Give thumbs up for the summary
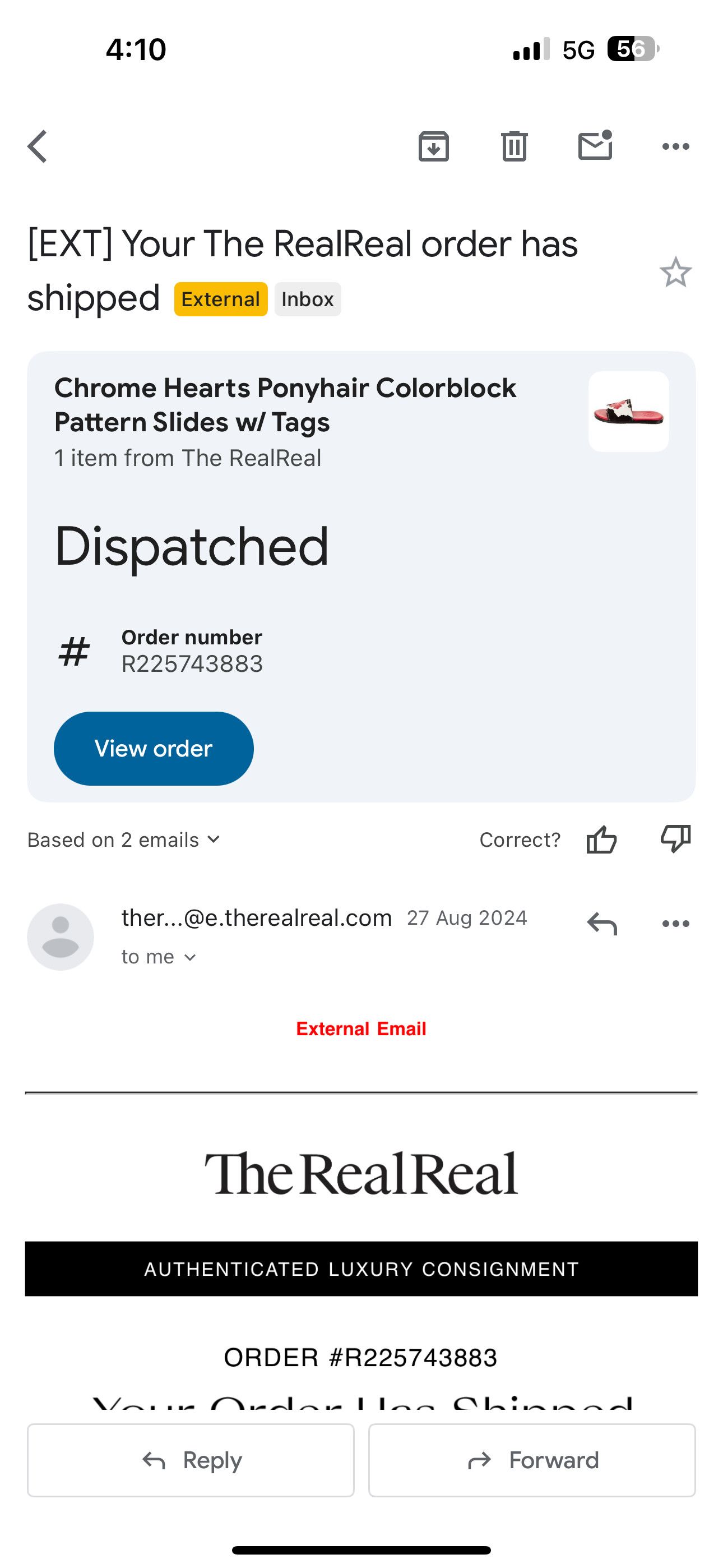This screenshot has height=1568, width=723. (601, 840)
